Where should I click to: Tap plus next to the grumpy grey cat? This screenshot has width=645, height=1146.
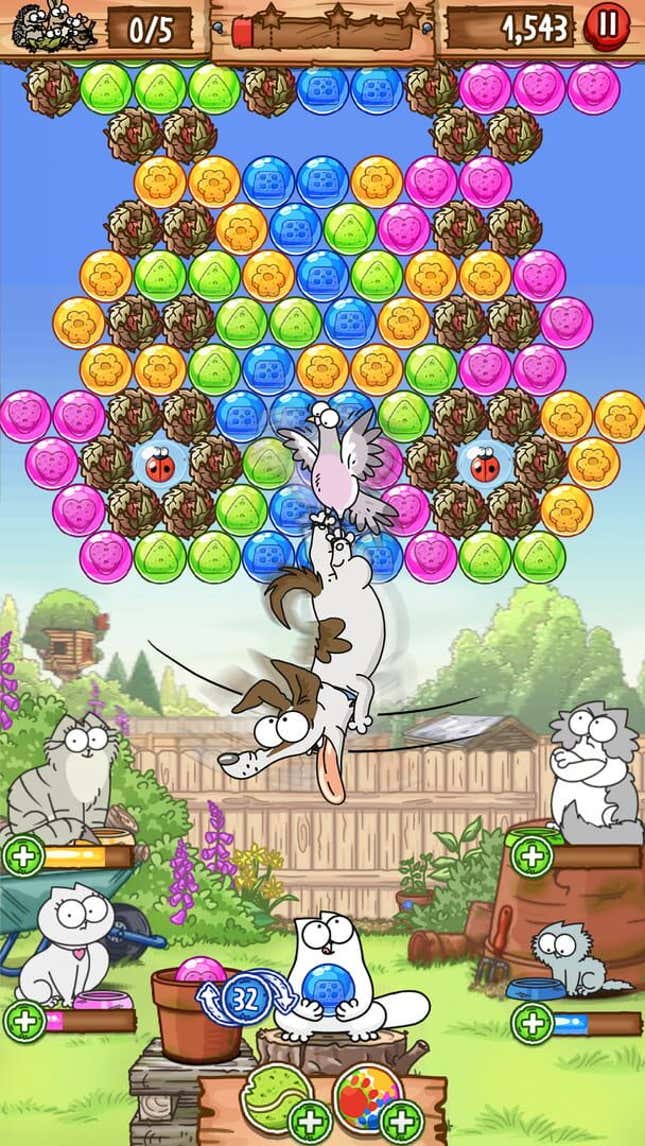point(532,856)
